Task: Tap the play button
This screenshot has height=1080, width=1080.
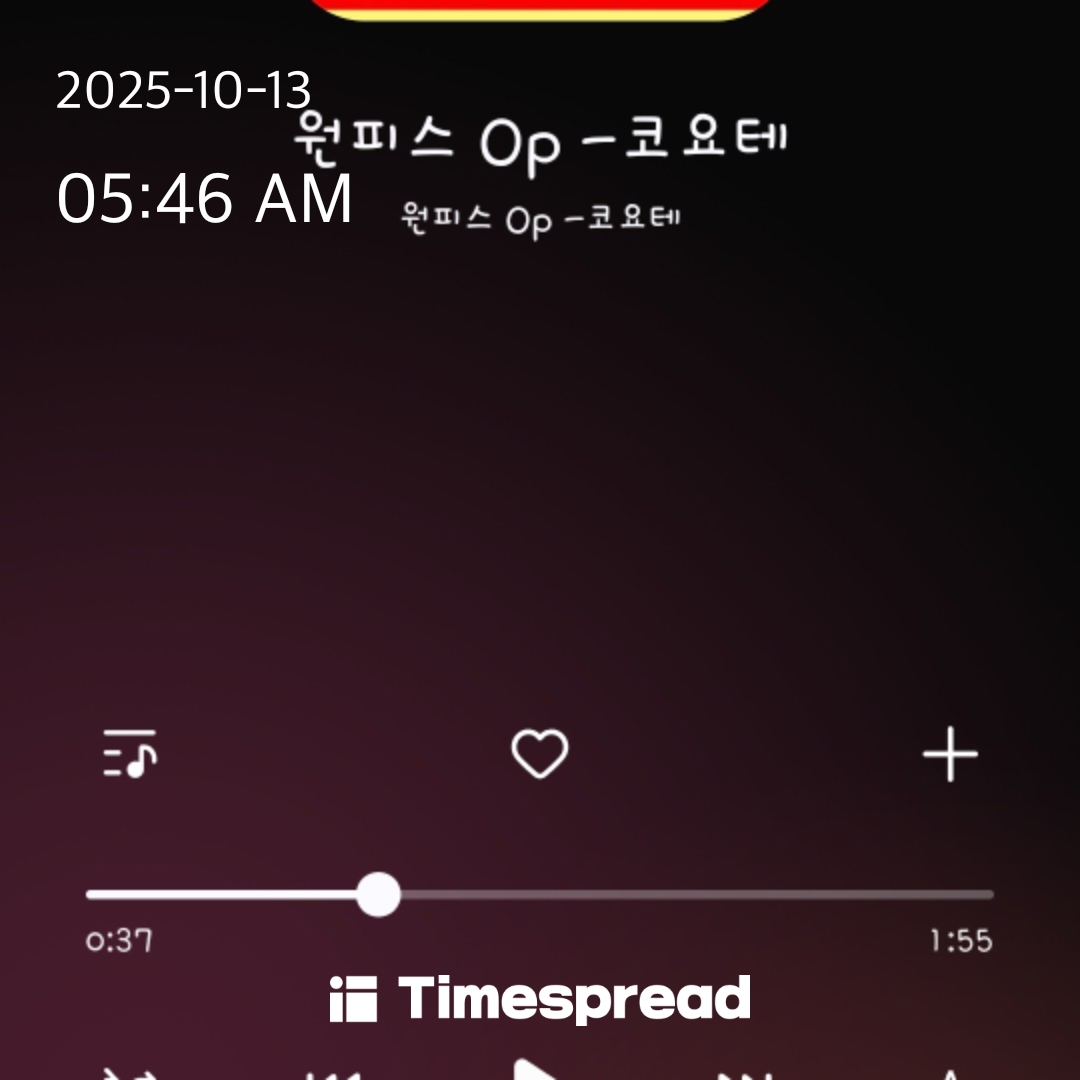Action: (x=540, y=1070)
